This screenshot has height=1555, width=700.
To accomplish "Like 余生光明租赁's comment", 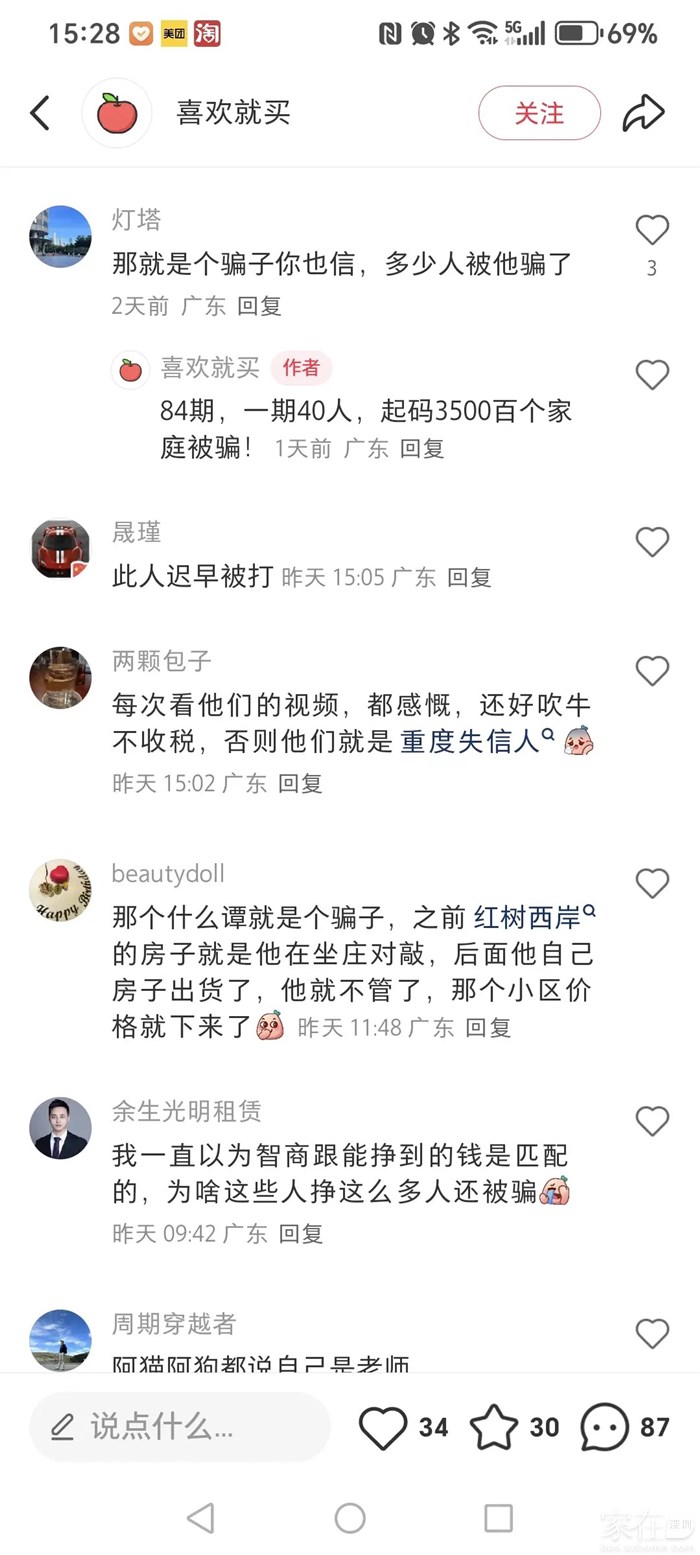I will click(x=652, y=1122).
